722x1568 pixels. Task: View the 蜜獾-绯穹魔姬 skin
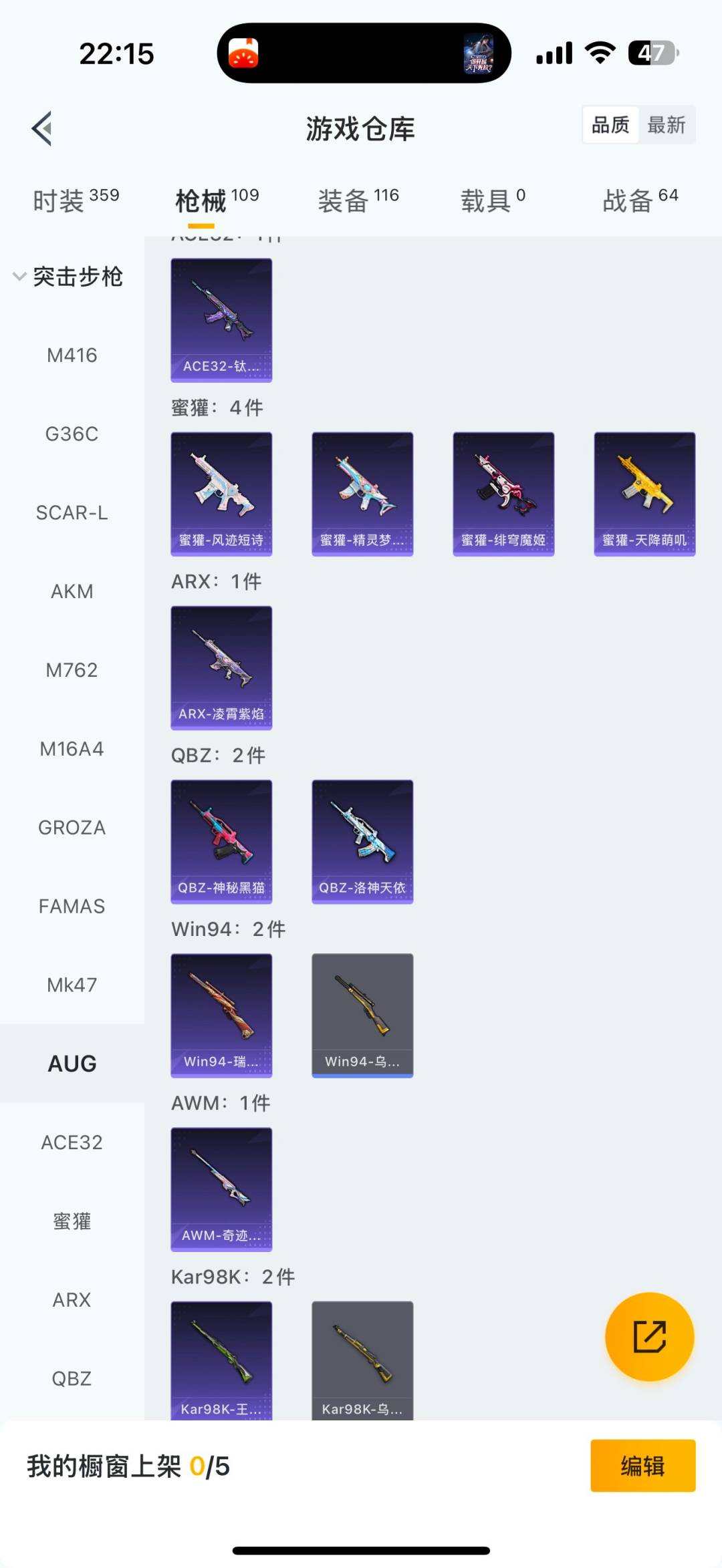point(503,494)
